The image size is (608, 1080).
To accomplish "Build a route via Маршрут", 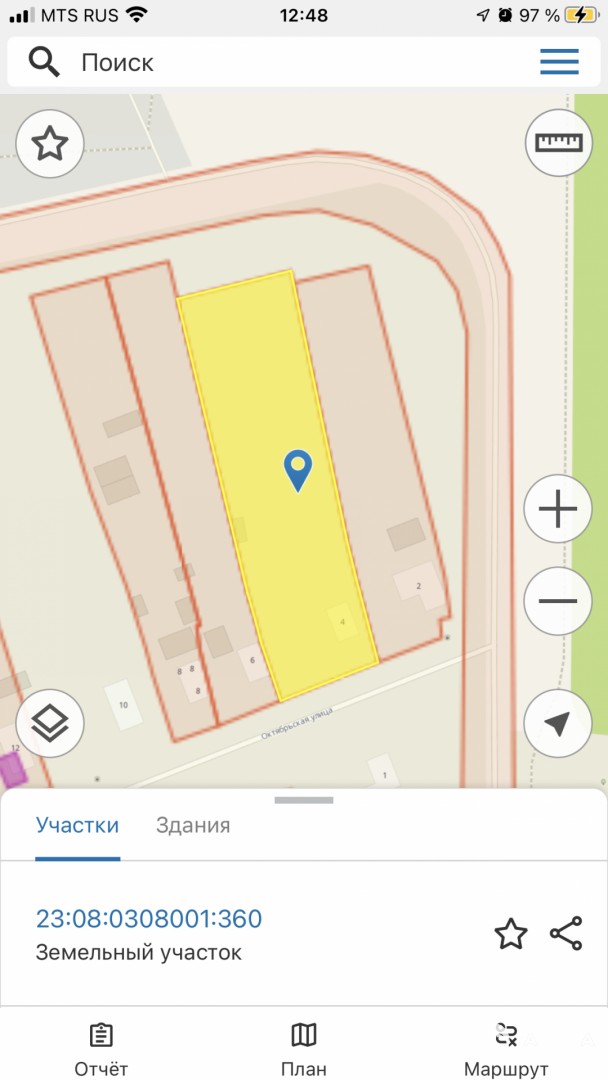I will 506,1049.
